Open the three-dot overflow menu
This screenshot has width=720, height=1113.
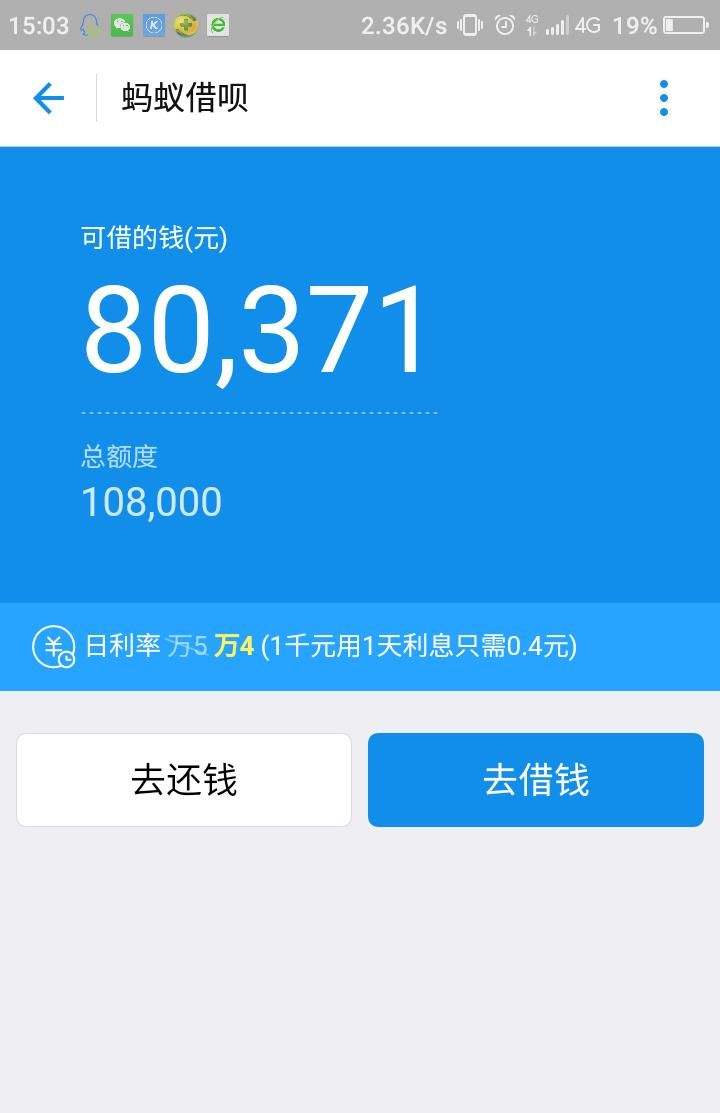click(663, 98)
